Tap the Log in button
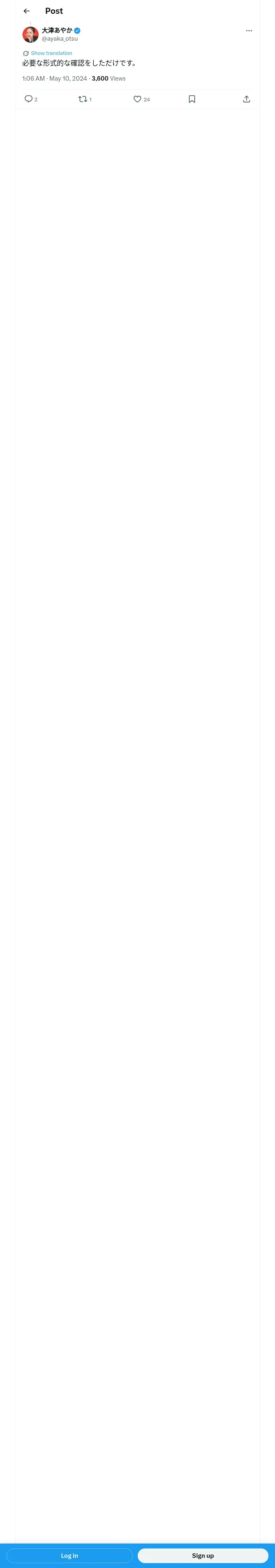The image size is (275, 1568). [x=70, y=1555]
